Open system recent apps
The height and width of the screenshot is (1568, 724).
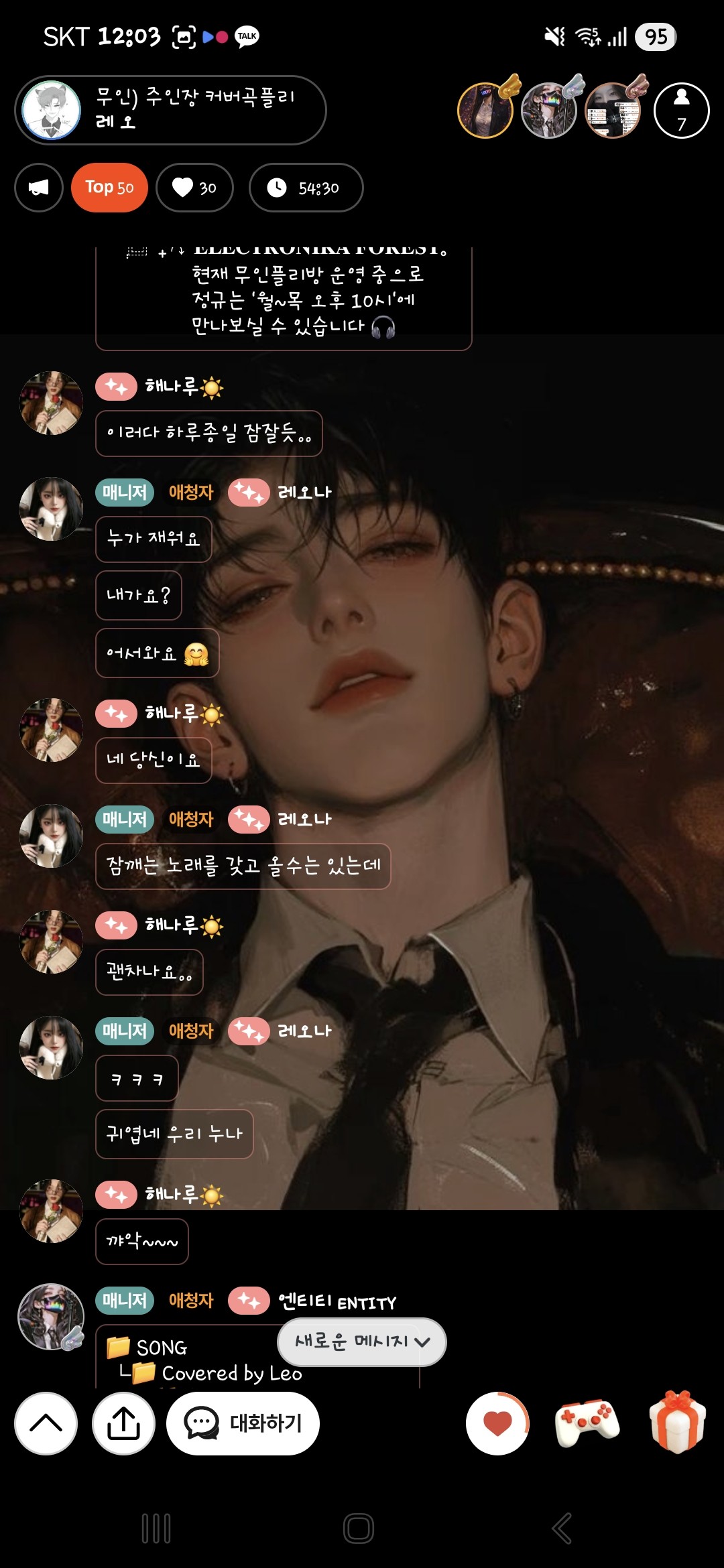(x=156, y=1528)
